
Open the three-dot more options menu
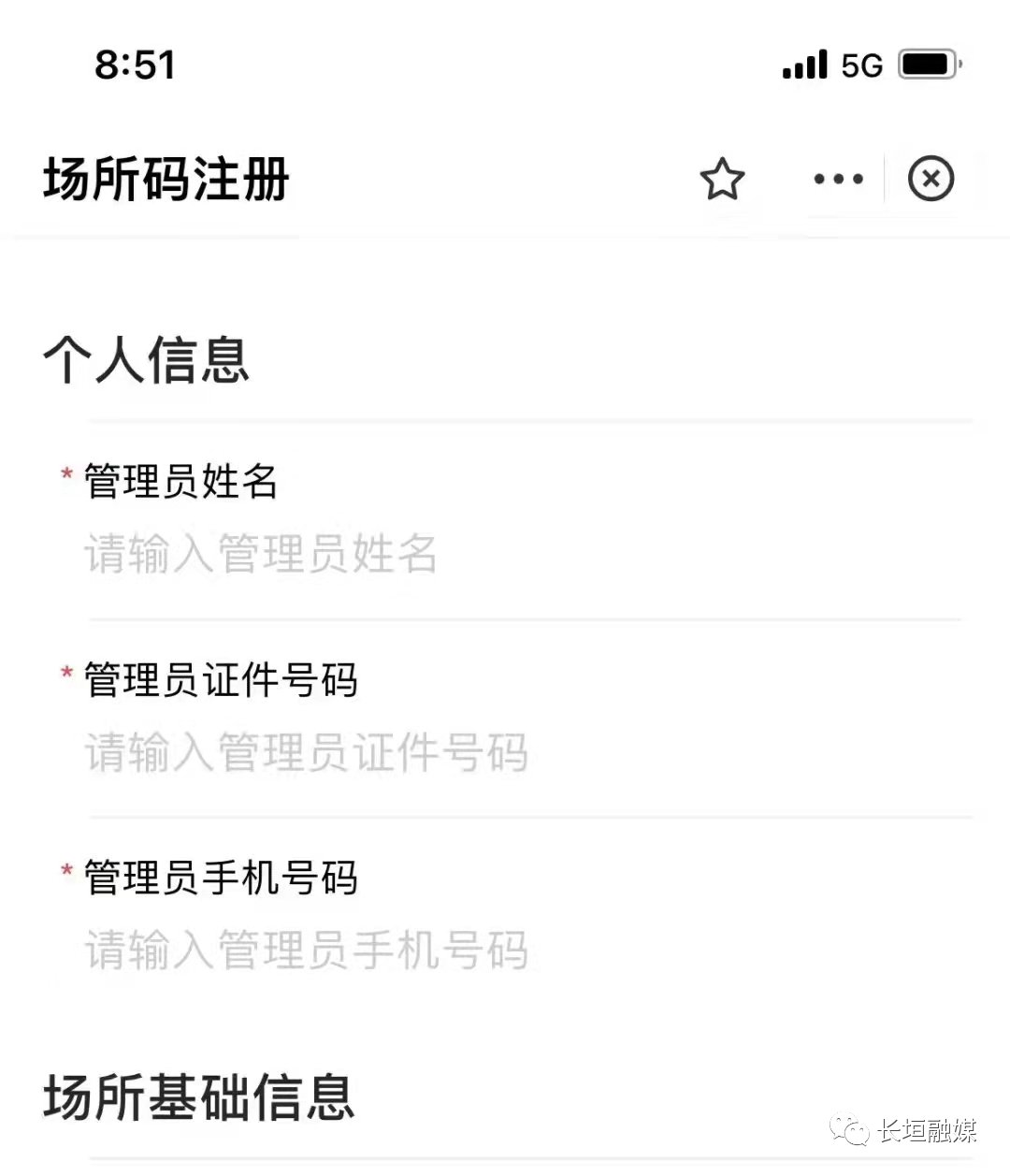(838, 179)
